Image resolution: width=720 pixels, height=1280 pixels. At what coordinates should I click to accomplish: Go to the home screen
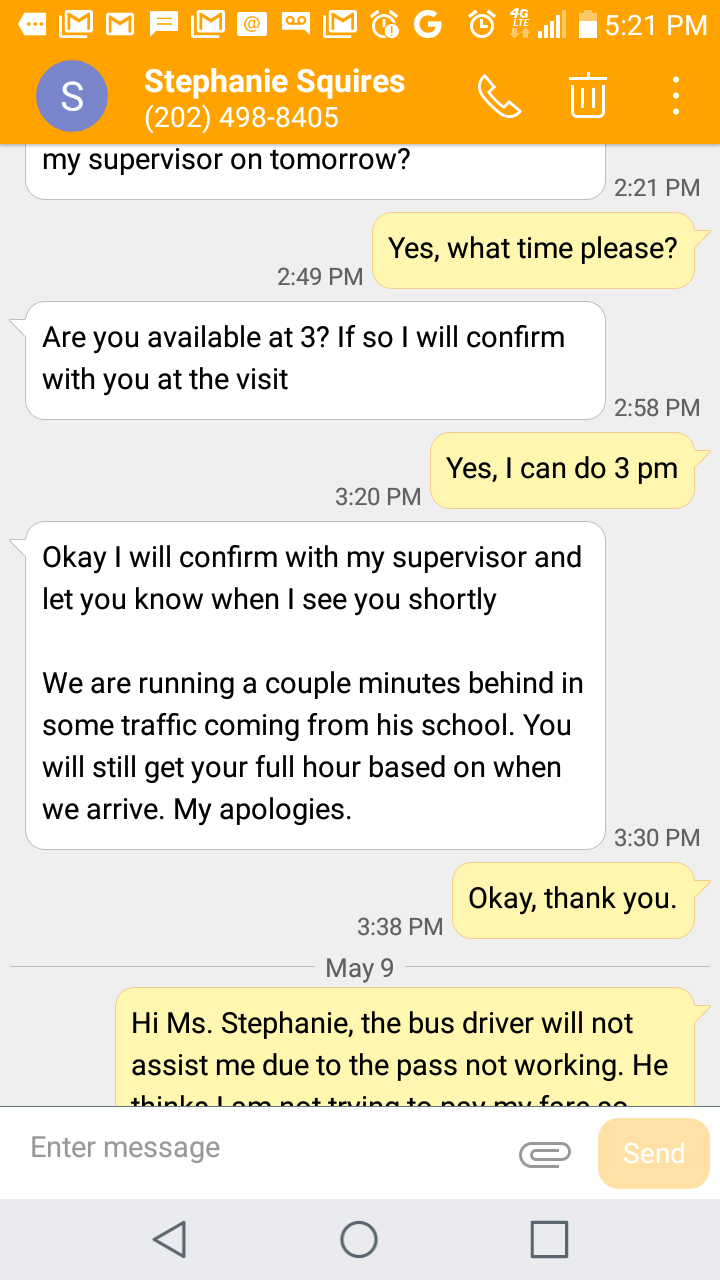click(359, 1239)
